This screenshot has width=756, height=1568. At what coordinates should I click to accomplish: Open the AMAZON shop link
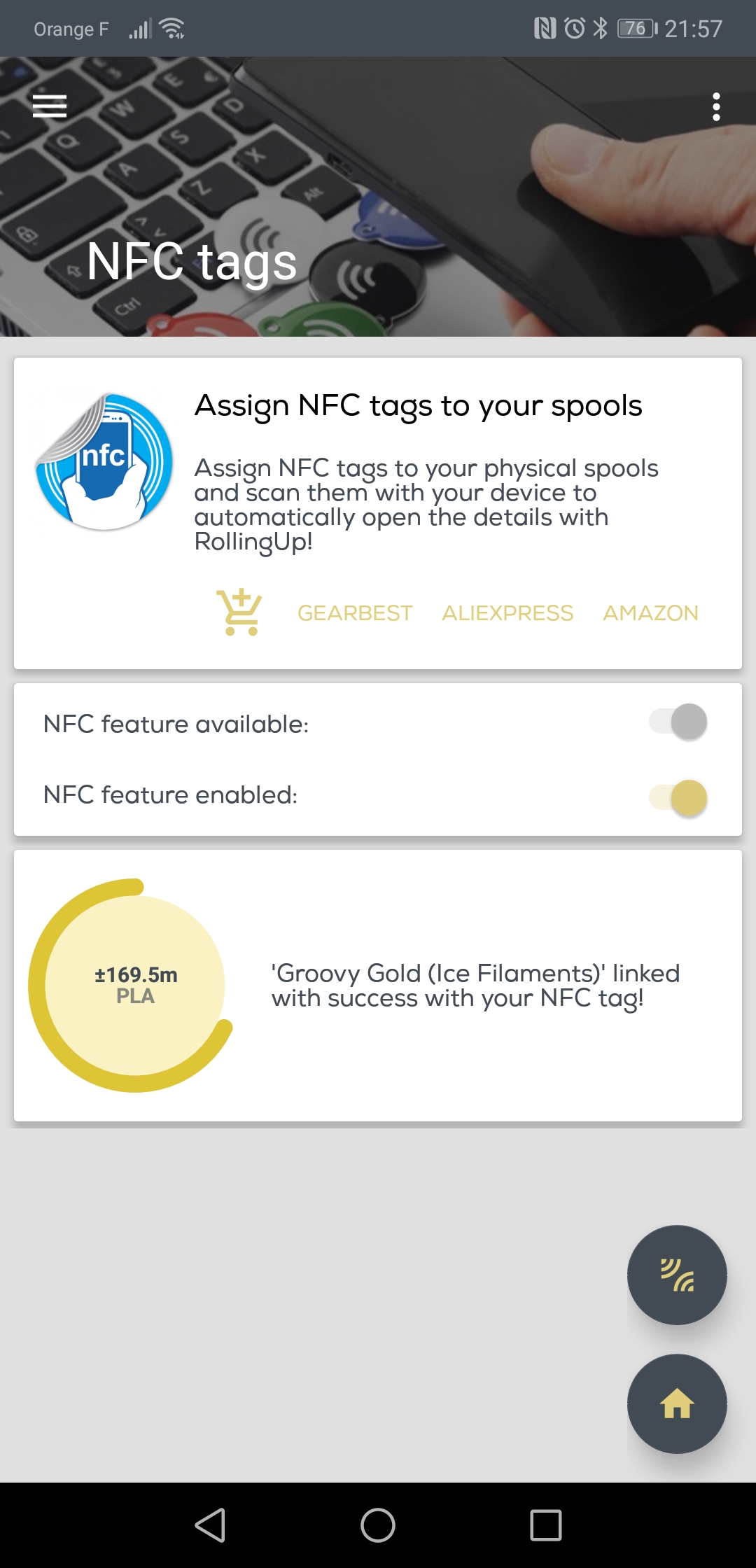650,613
